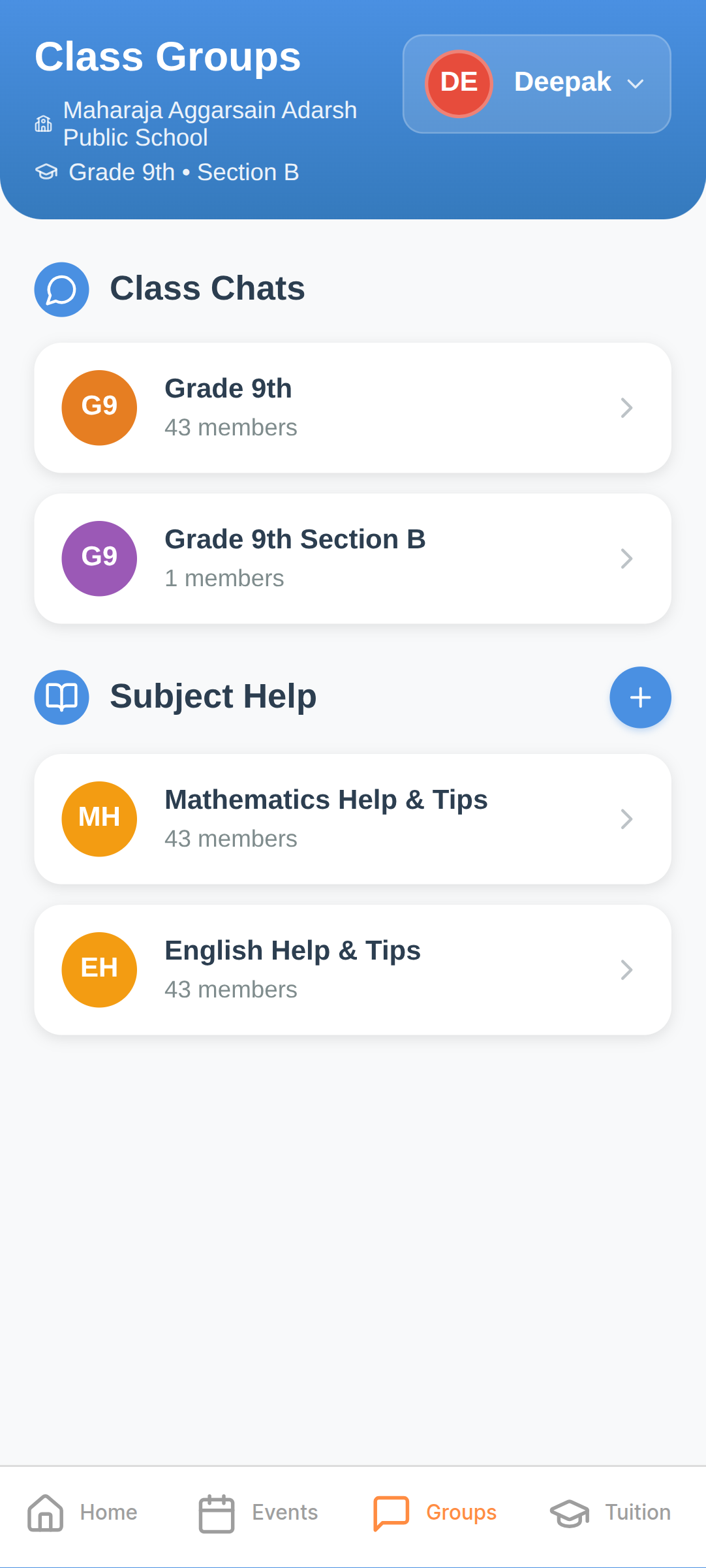The image size is (706, 1568).
Task: Add a new Subject Help group
Action: pyautogui.click(x=639, y=697)
